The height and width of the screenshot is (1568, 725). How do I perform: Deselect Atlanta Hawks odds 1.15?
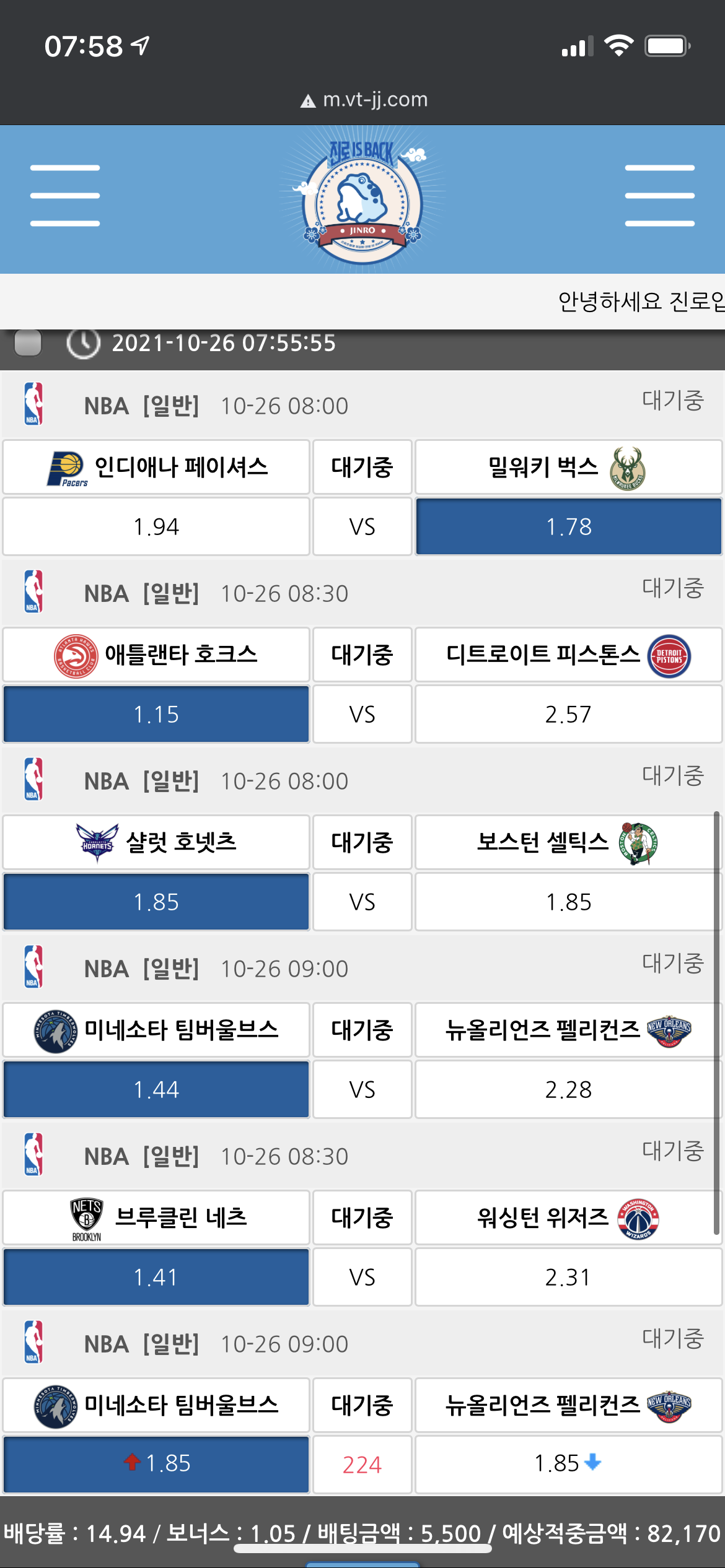(x=156, y=715)
